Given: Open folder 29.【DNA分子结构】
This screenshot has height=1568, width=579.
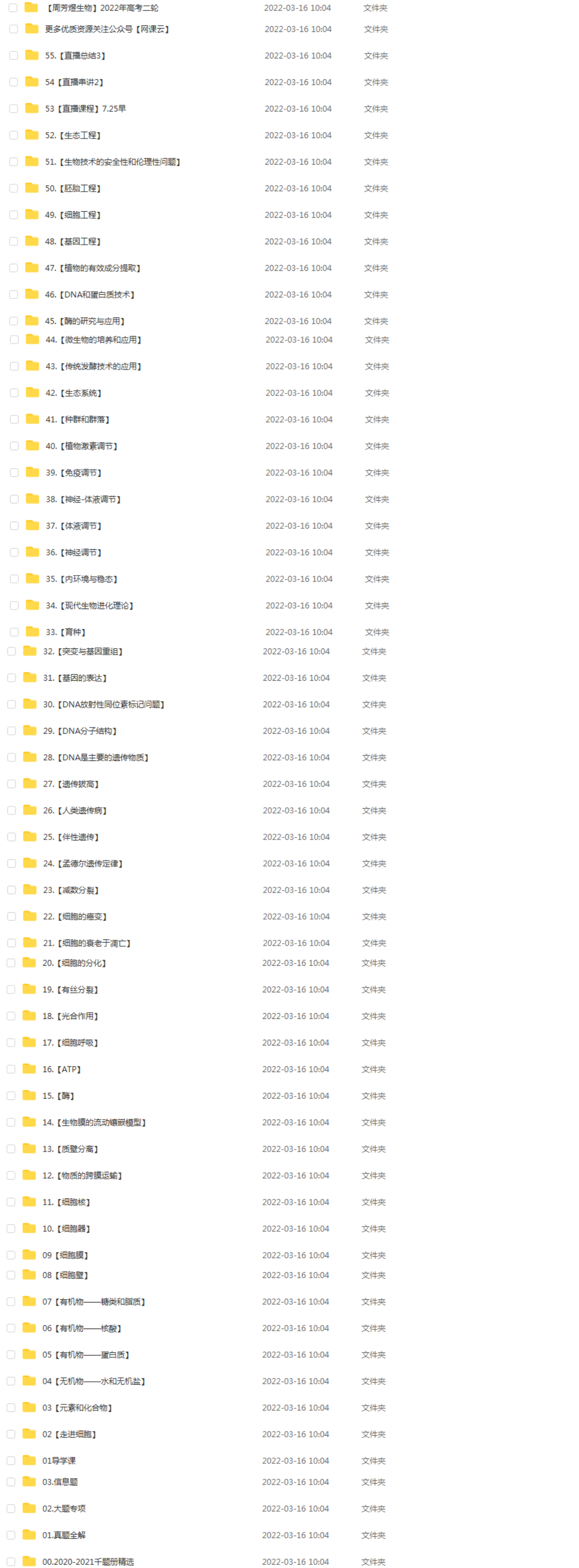Looking at the screenshot, I should (80, 731).
